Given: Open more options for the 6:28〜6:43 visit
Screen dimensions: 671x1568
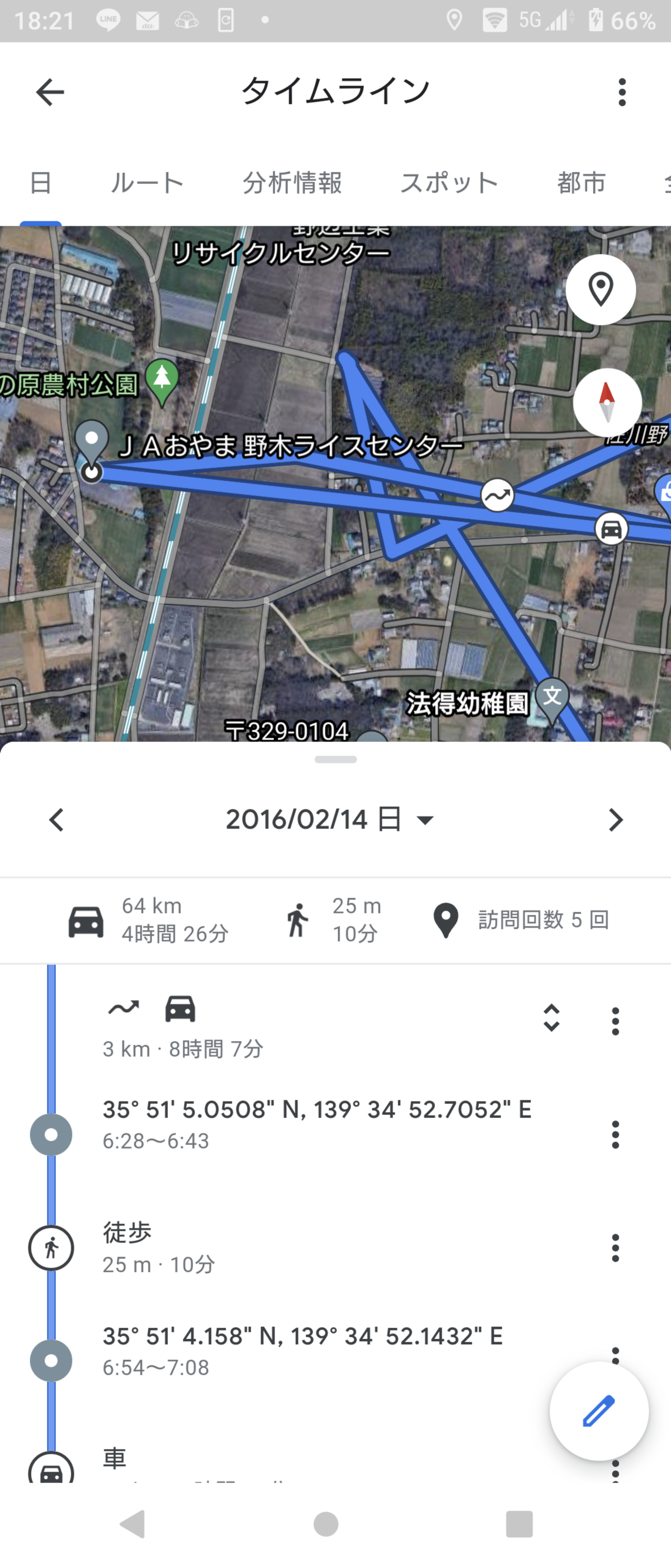Looking at the screenshot, I should (615, 1135).
